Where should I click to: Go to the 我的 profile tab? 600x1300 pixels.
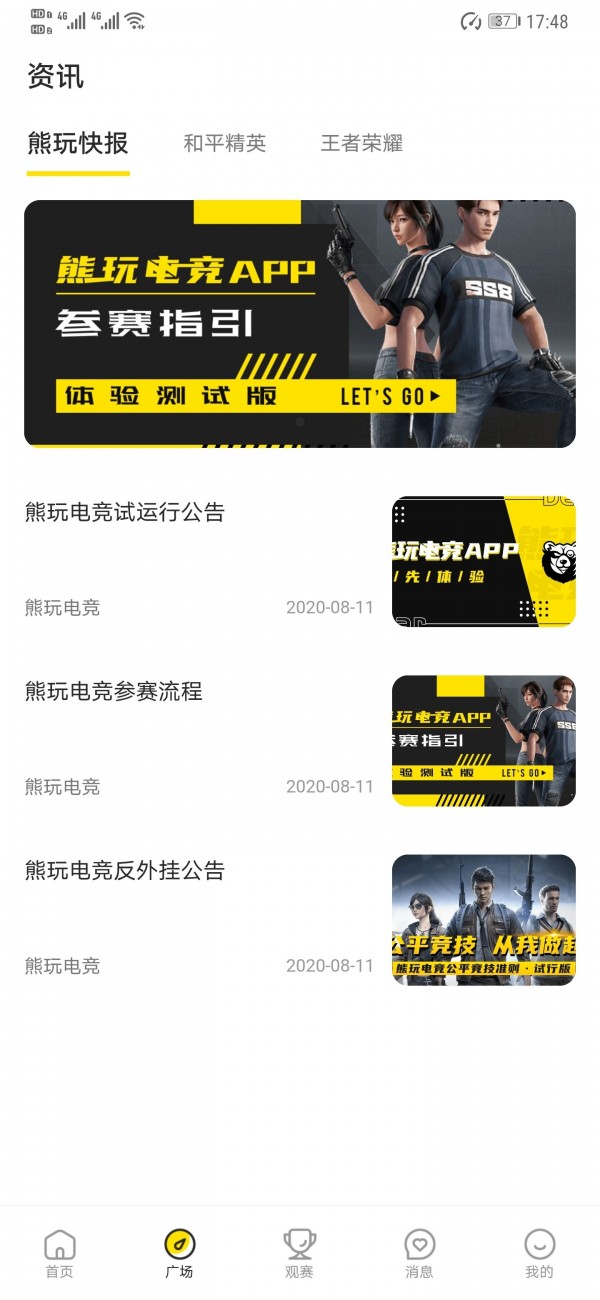[x=539, y=1254]
